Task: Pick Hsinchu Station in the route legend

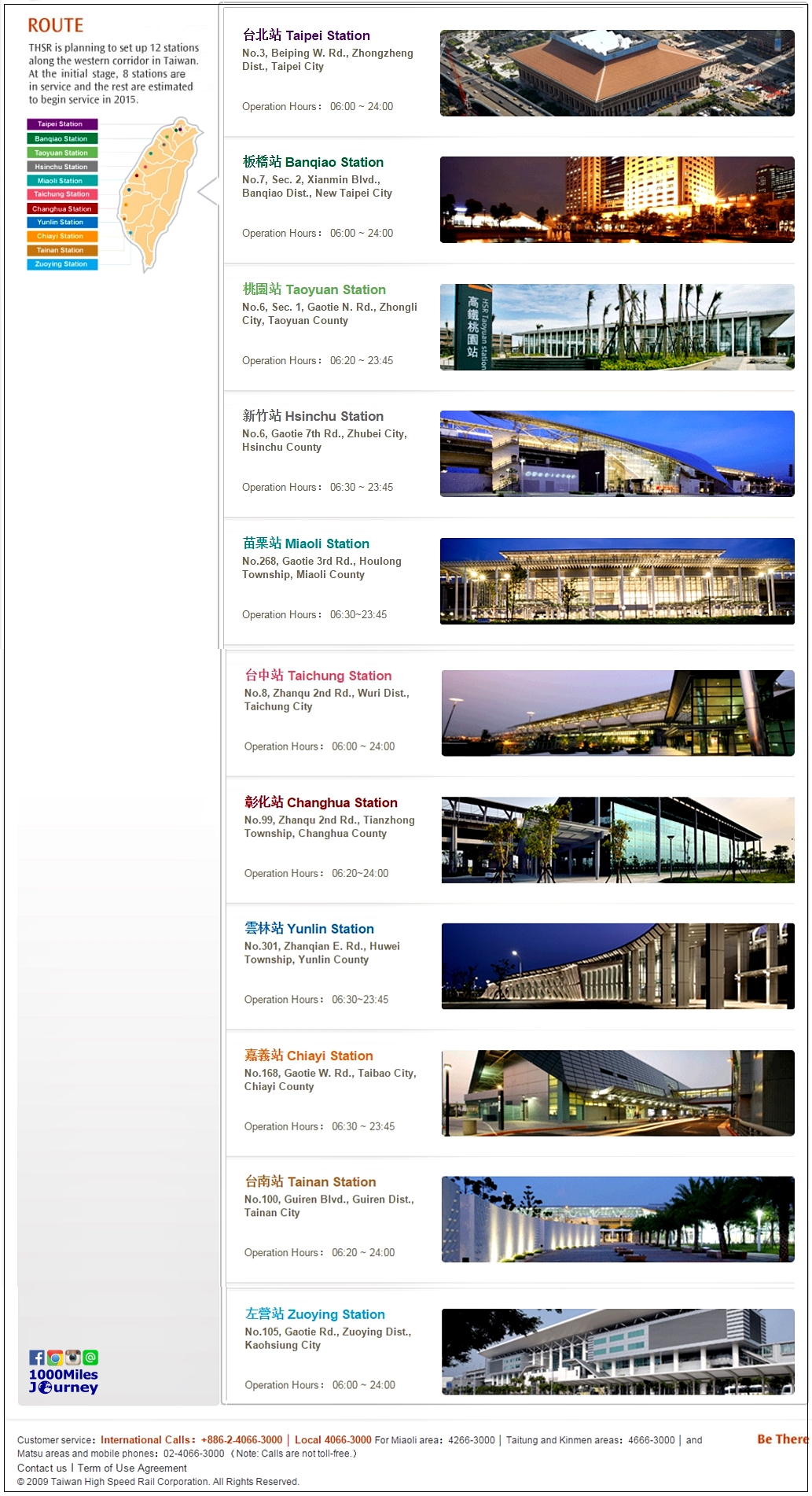Action: pyautogui.click(x=62, y=167)
